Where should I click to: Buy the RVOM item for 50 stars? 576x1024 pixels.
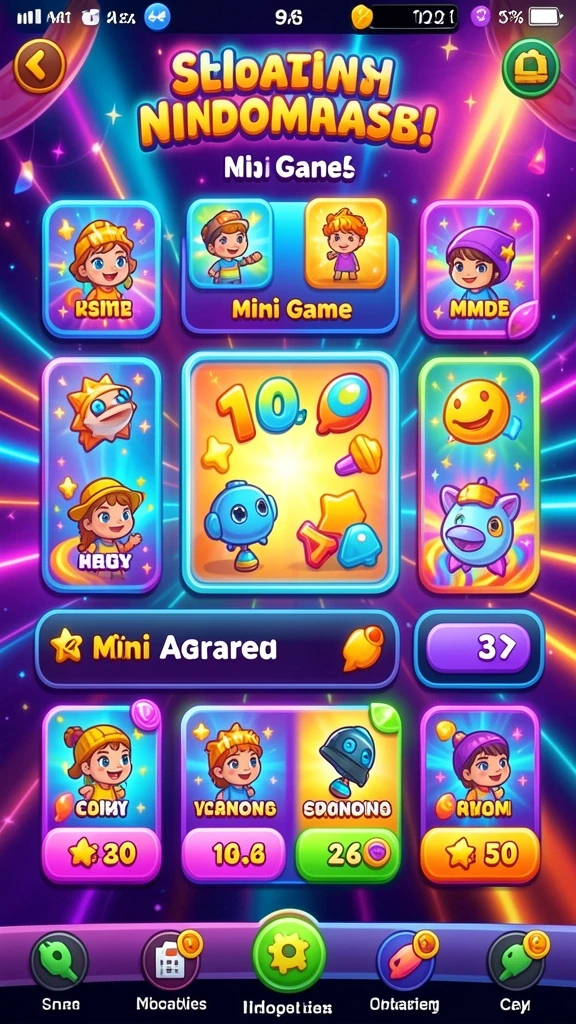click(480, 854)
